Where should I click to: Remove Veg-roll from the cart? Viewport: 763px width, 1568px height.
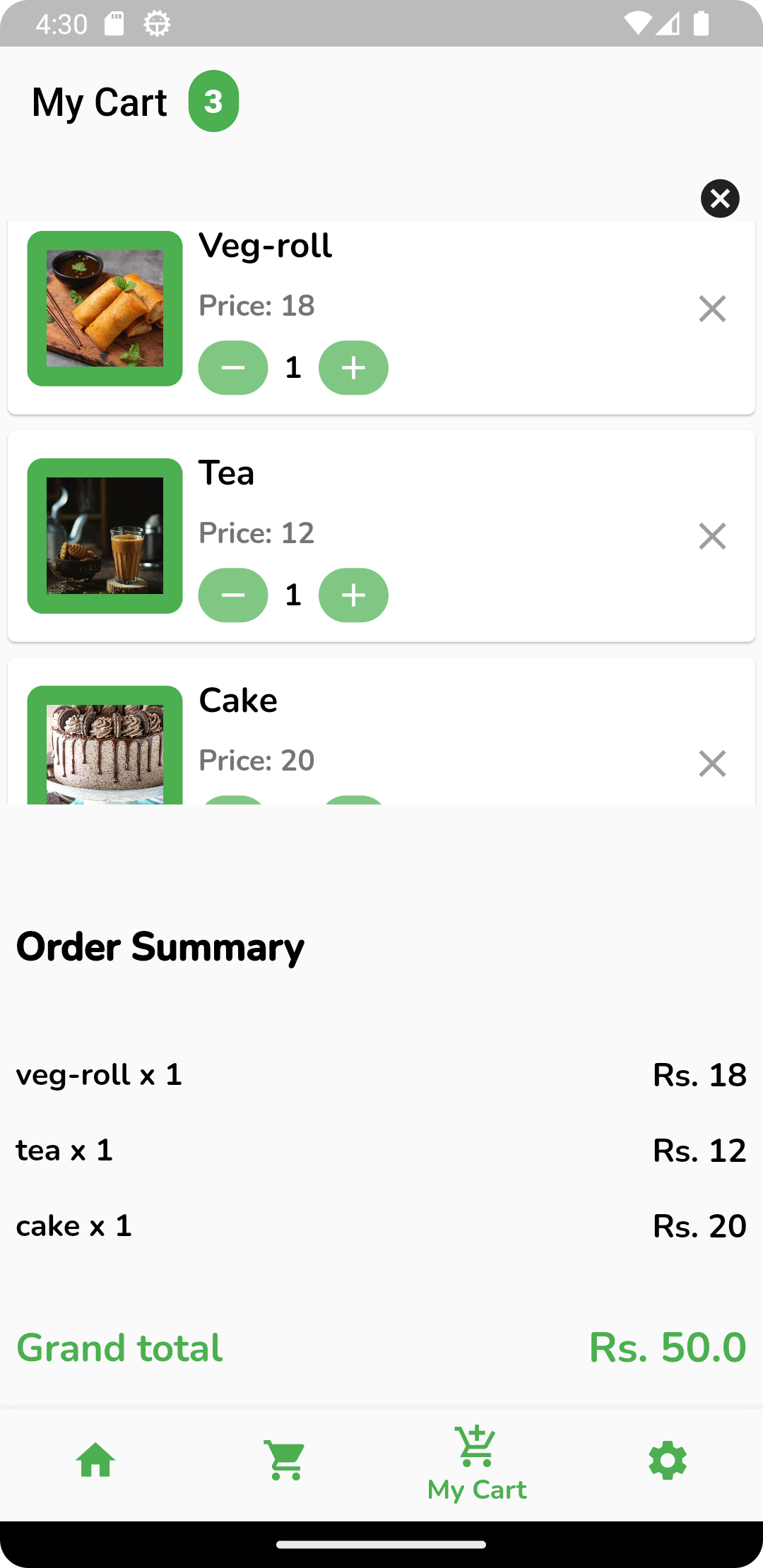coord(712,309)
